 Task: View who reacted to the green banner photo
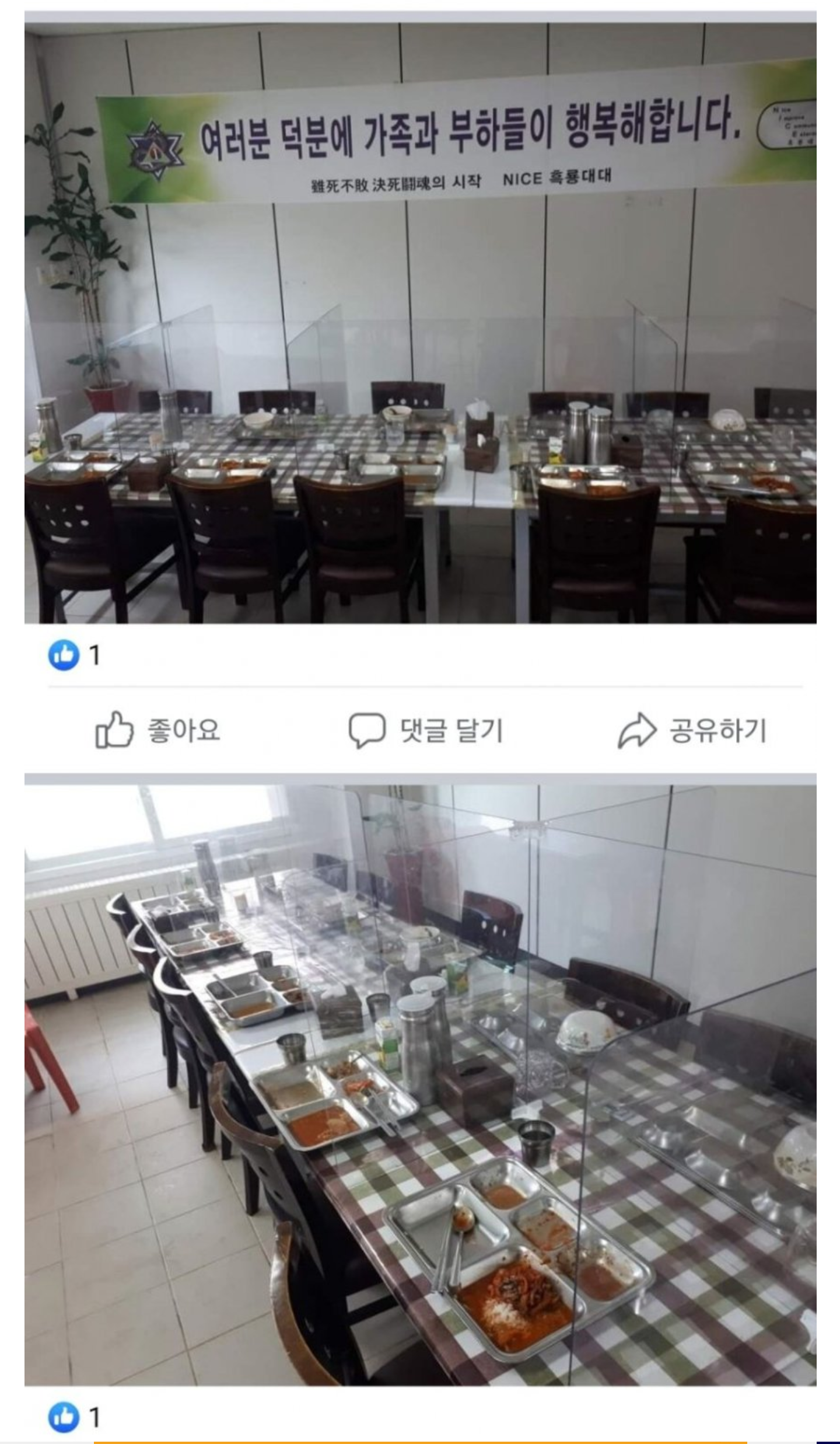(74, 655)
